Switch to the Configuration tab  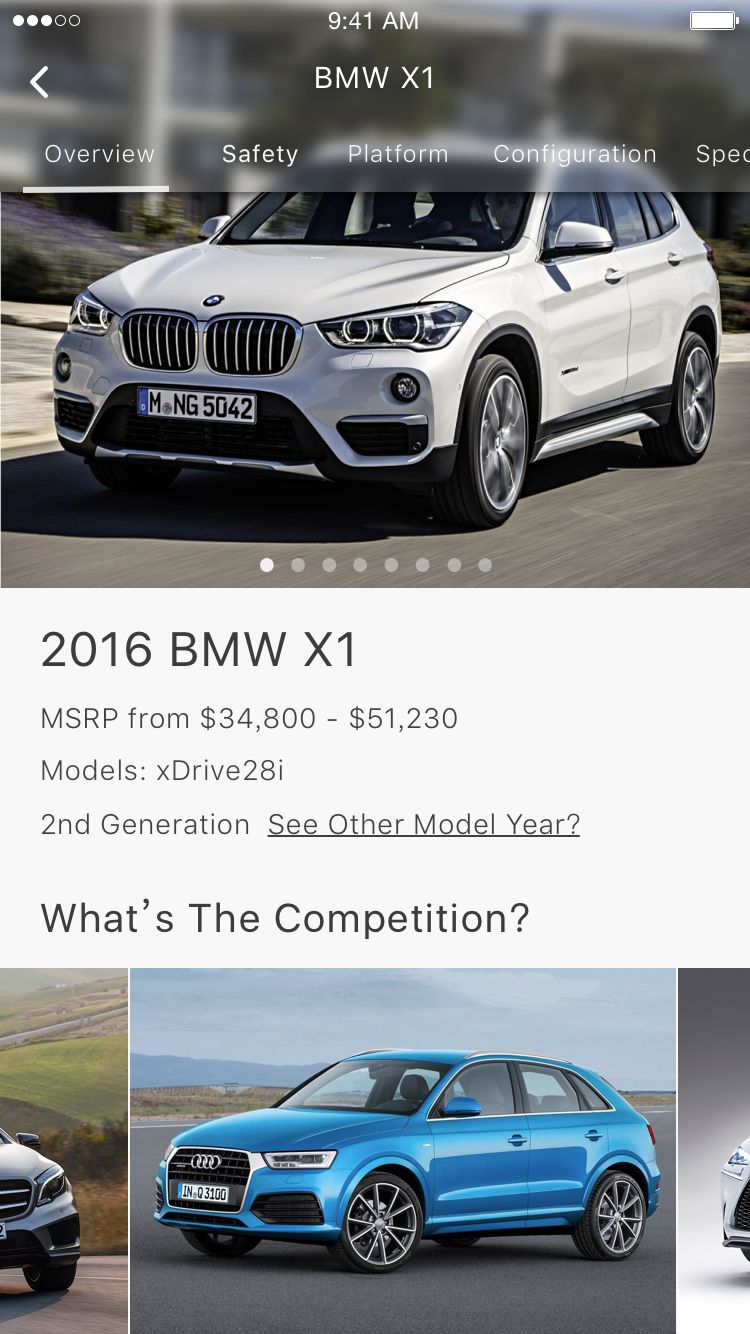(x=575, y=154)
